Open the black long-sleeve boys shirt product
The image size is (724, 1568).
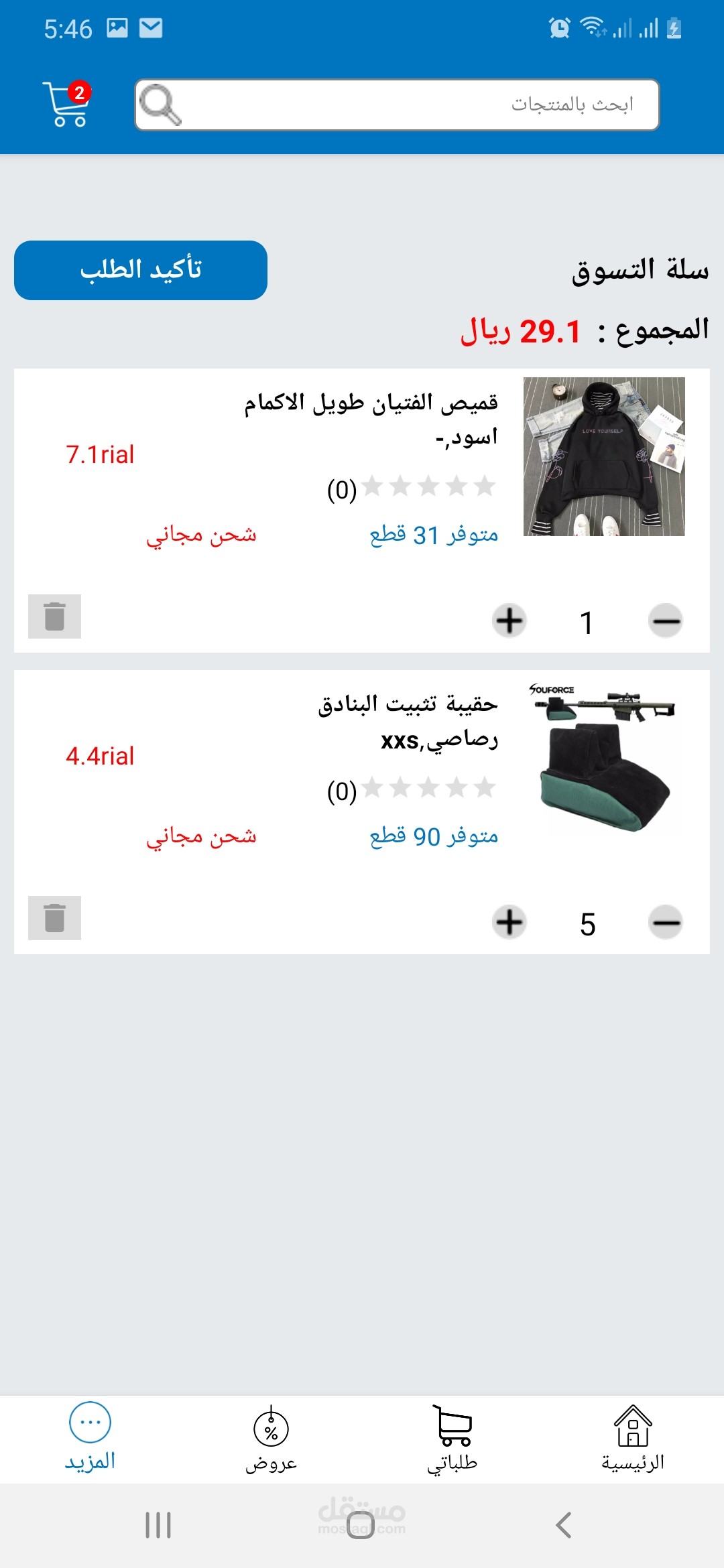(x=604, y=456)
